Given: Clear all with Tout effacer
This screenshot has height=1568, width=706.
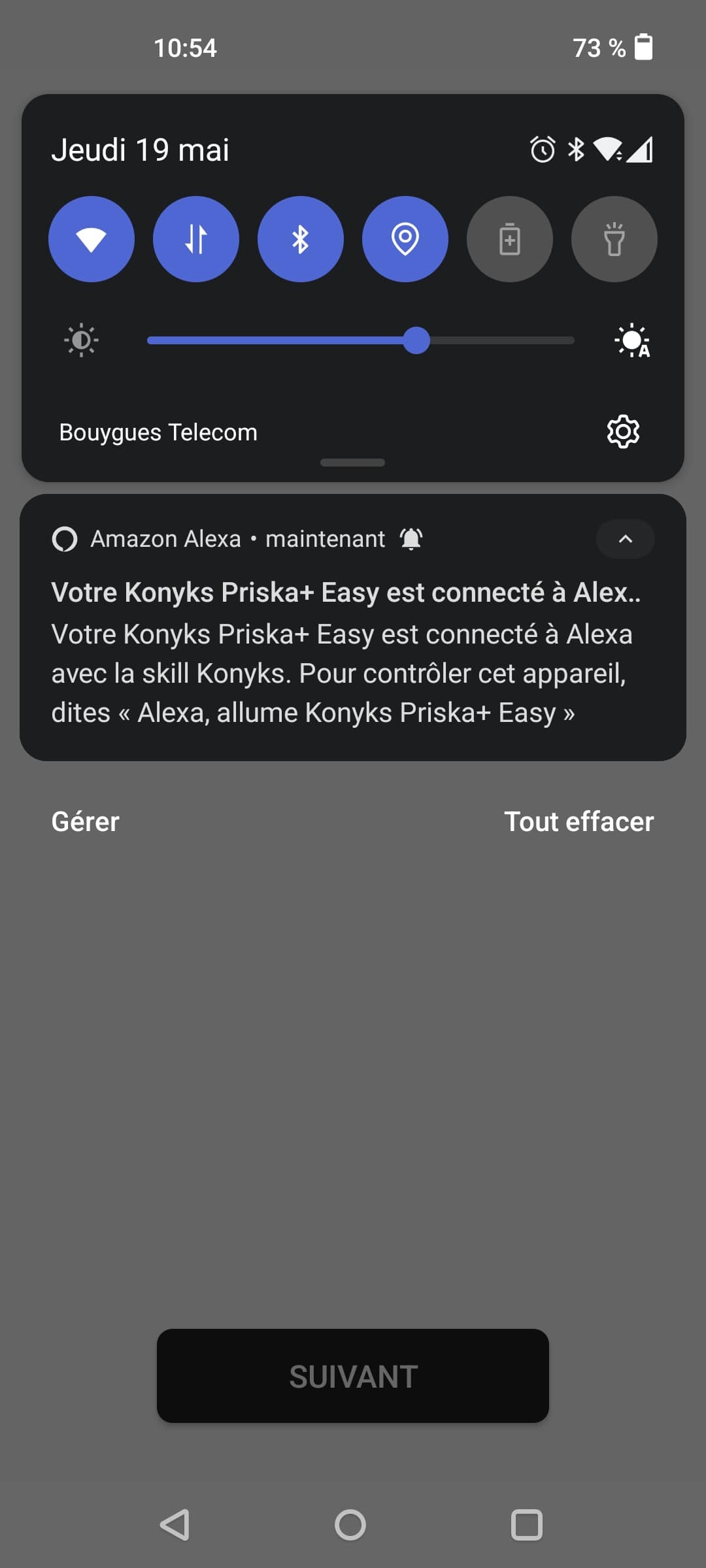Looking at the screenshot, I should (x=579, y=822).
